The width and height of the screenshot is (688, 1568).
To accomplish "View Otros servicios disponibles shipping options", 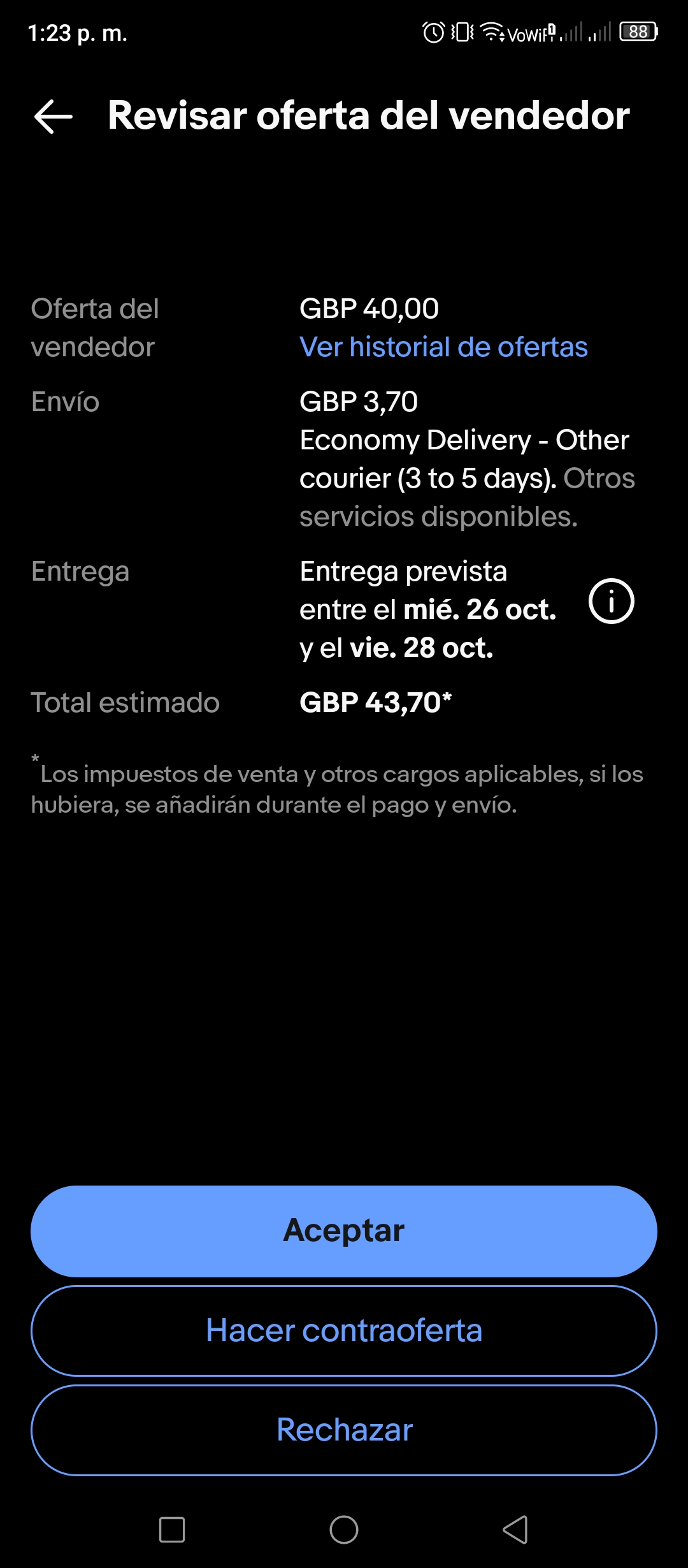I will [x=467, y=498].
